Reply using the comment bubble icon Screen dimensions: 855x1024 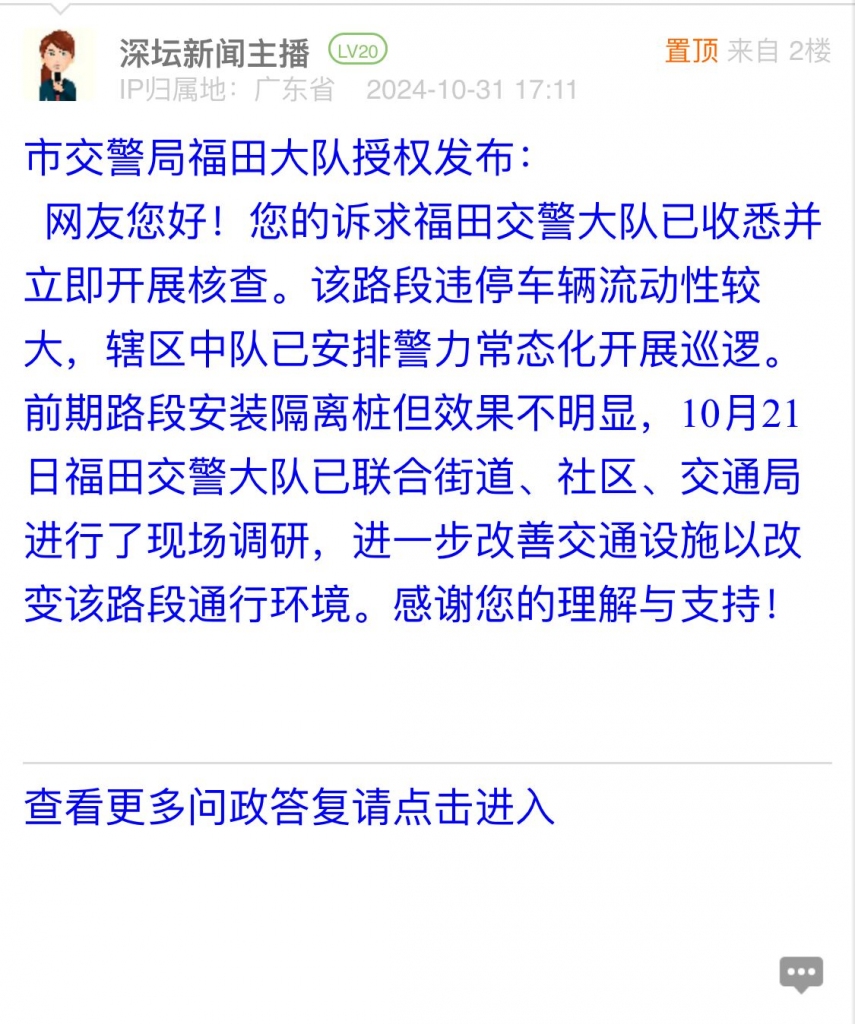(x=801, y=974)
